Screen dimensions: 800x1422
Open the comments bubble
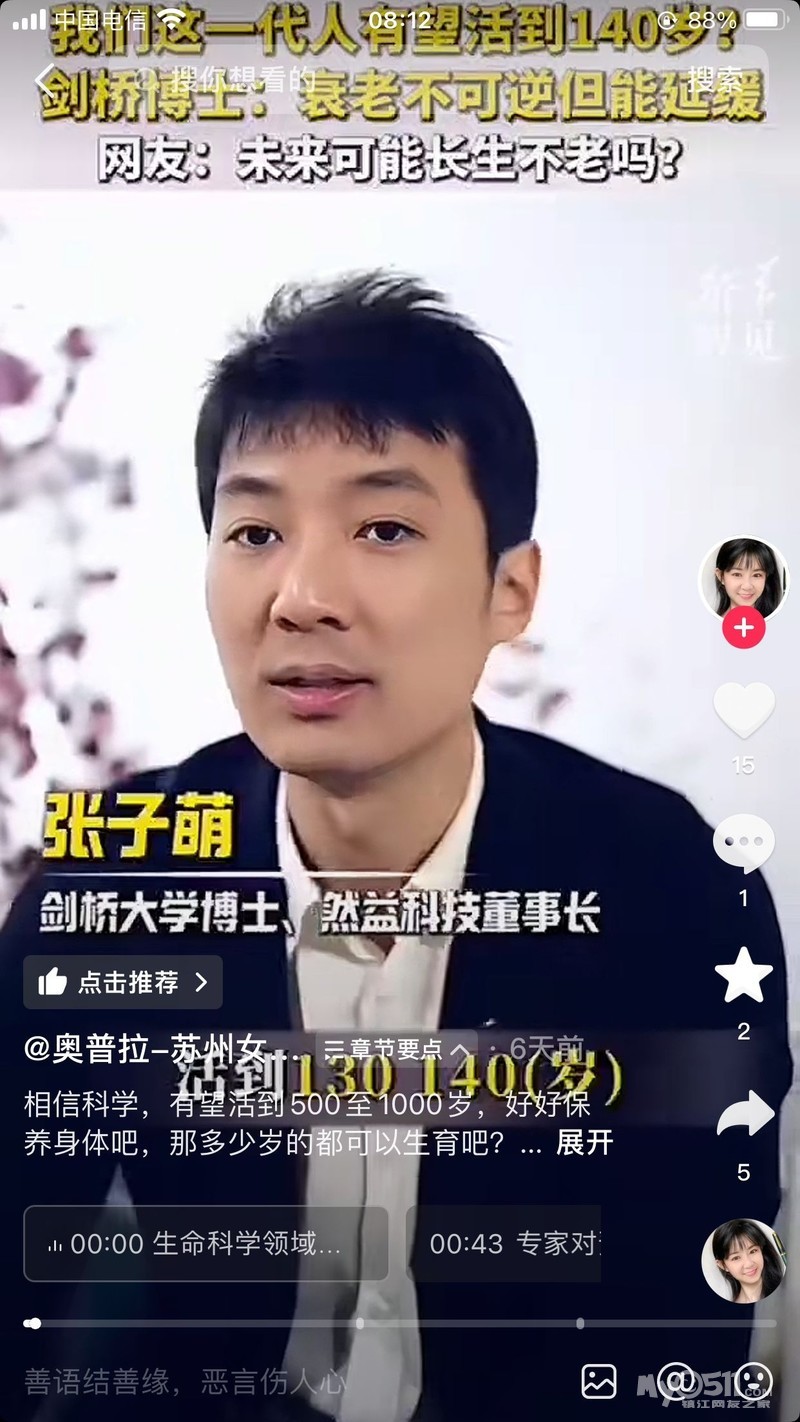[743, 844]
